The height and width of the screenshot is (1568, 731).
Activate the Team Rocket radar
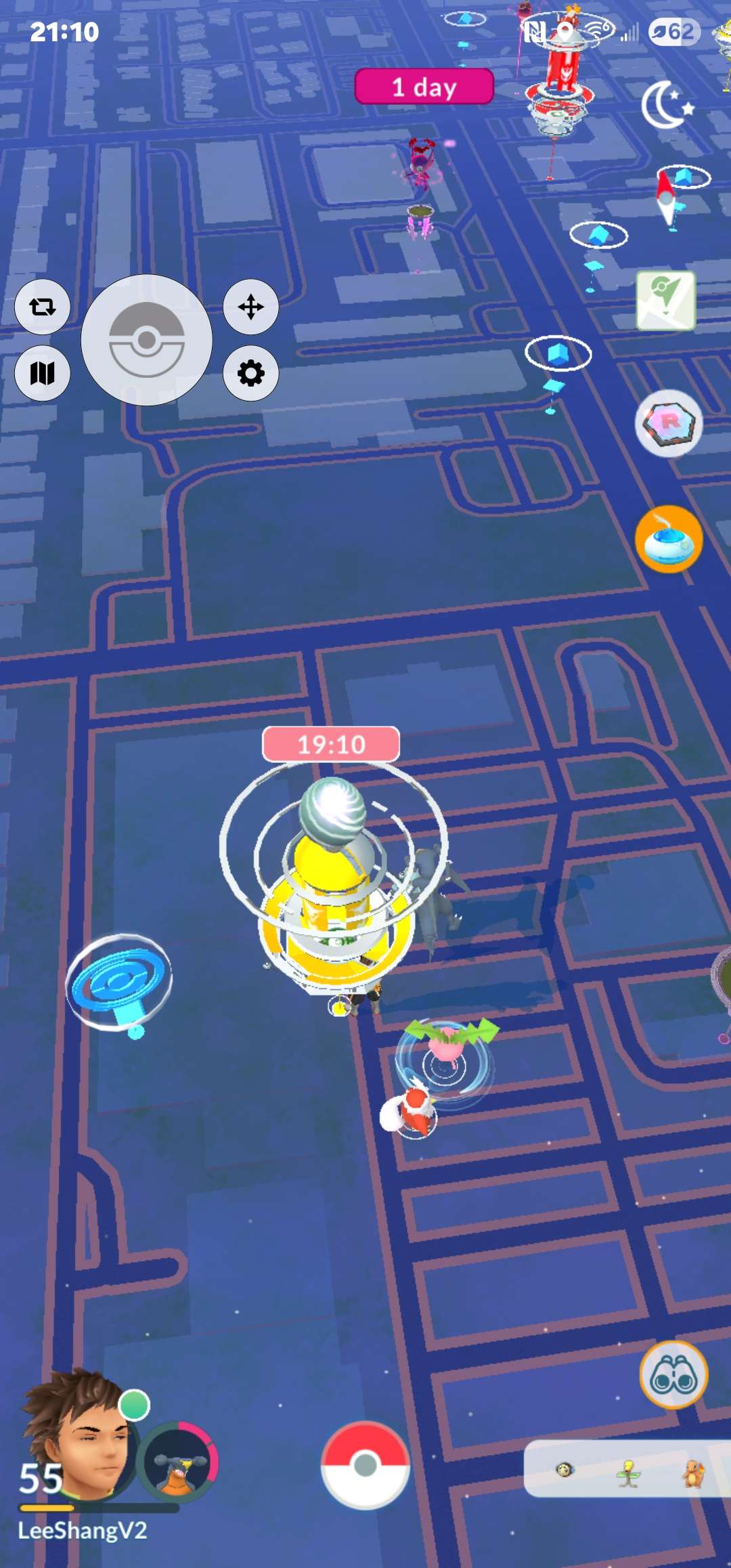coord(669,423)
